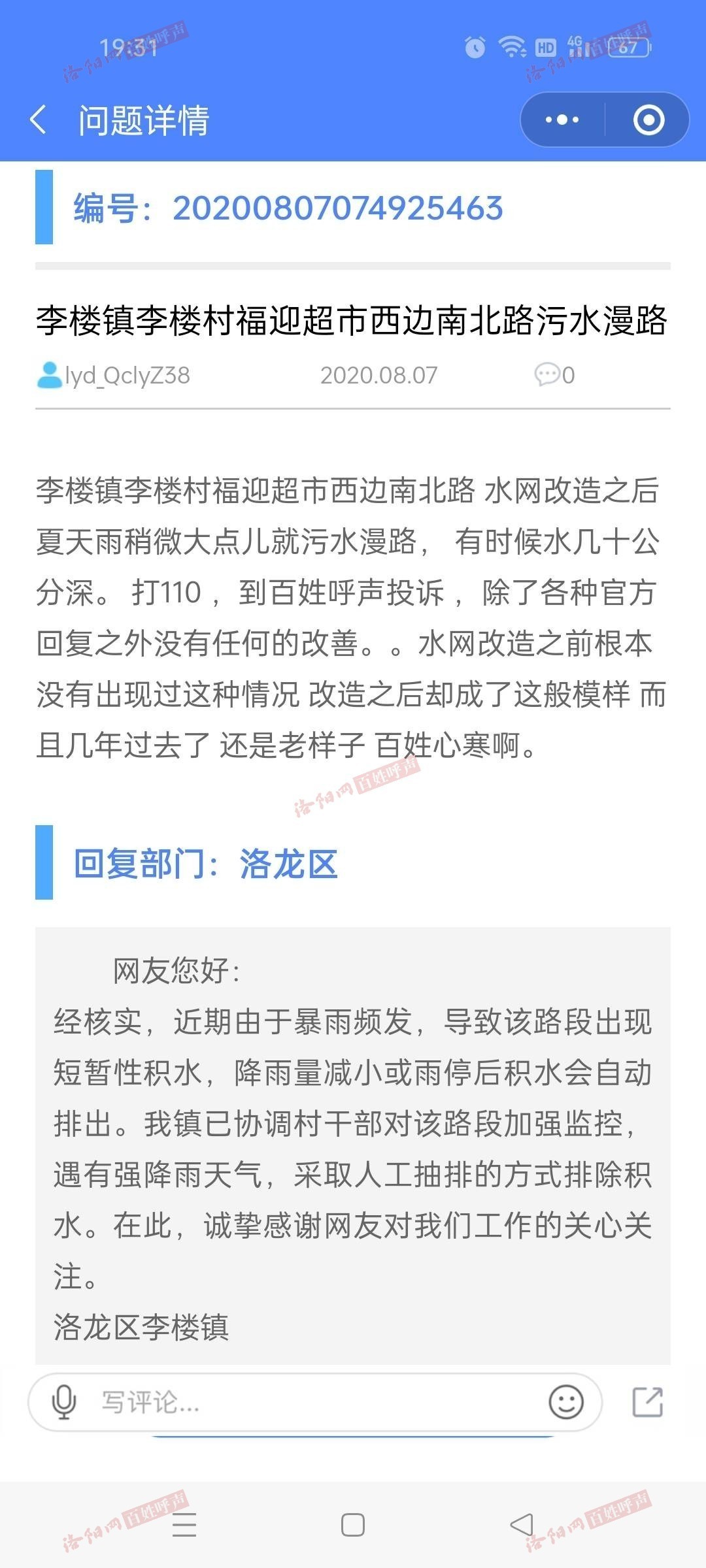Tap the microphone icon in the comment bar
The height and width of the screenshot is (1568, 706).
coord(63,1402)
